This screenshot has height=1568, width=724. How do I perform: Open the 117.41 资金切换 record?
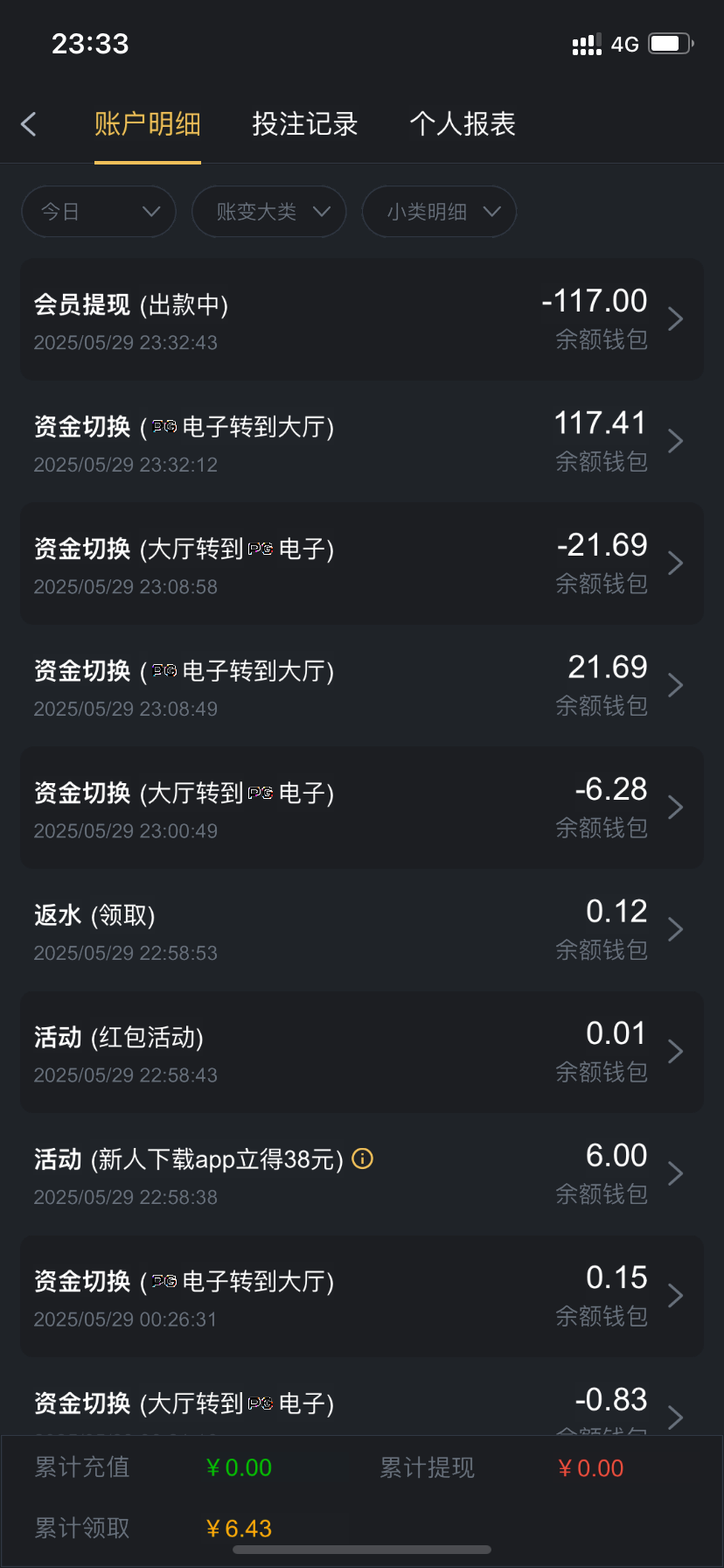point(361,441)
